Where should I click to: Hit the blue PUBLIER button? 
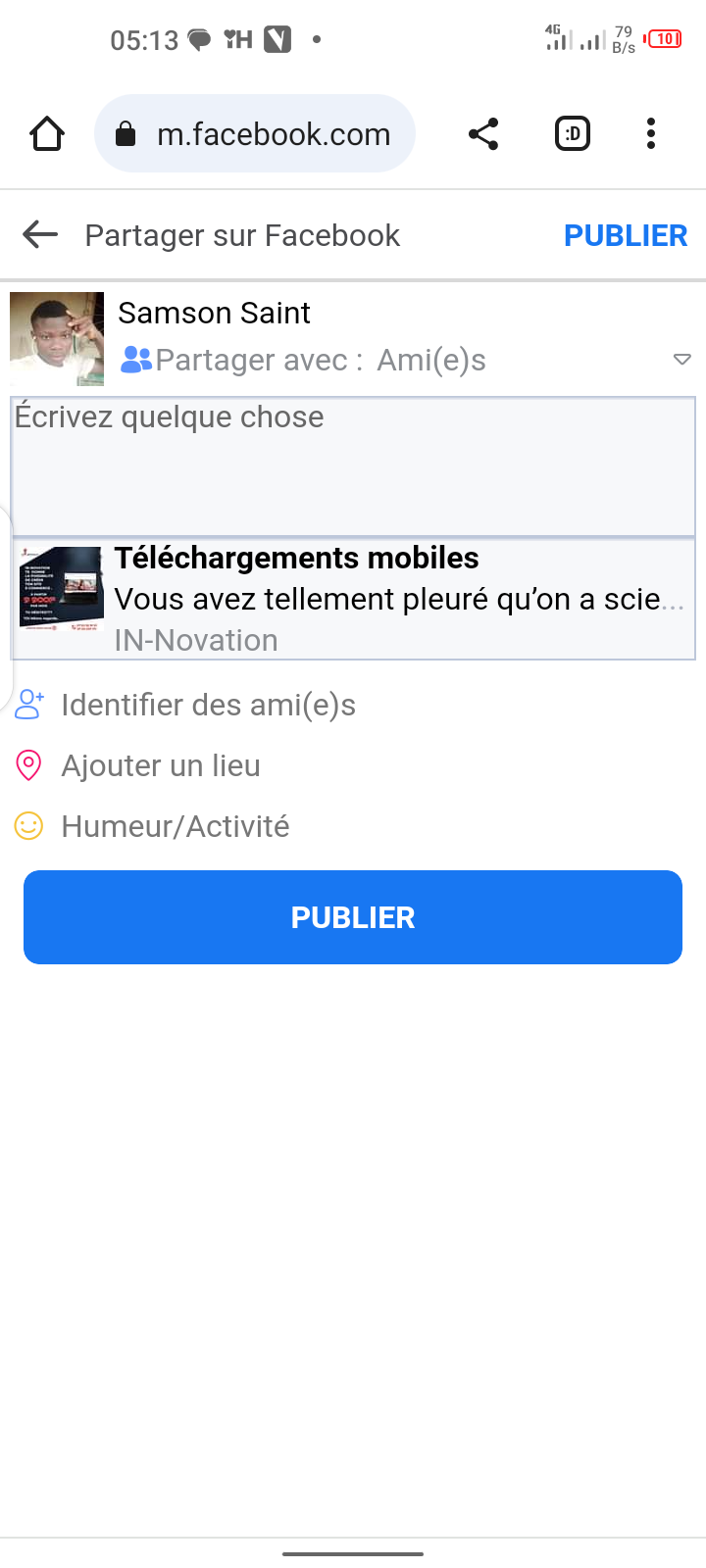coord(353,917)
